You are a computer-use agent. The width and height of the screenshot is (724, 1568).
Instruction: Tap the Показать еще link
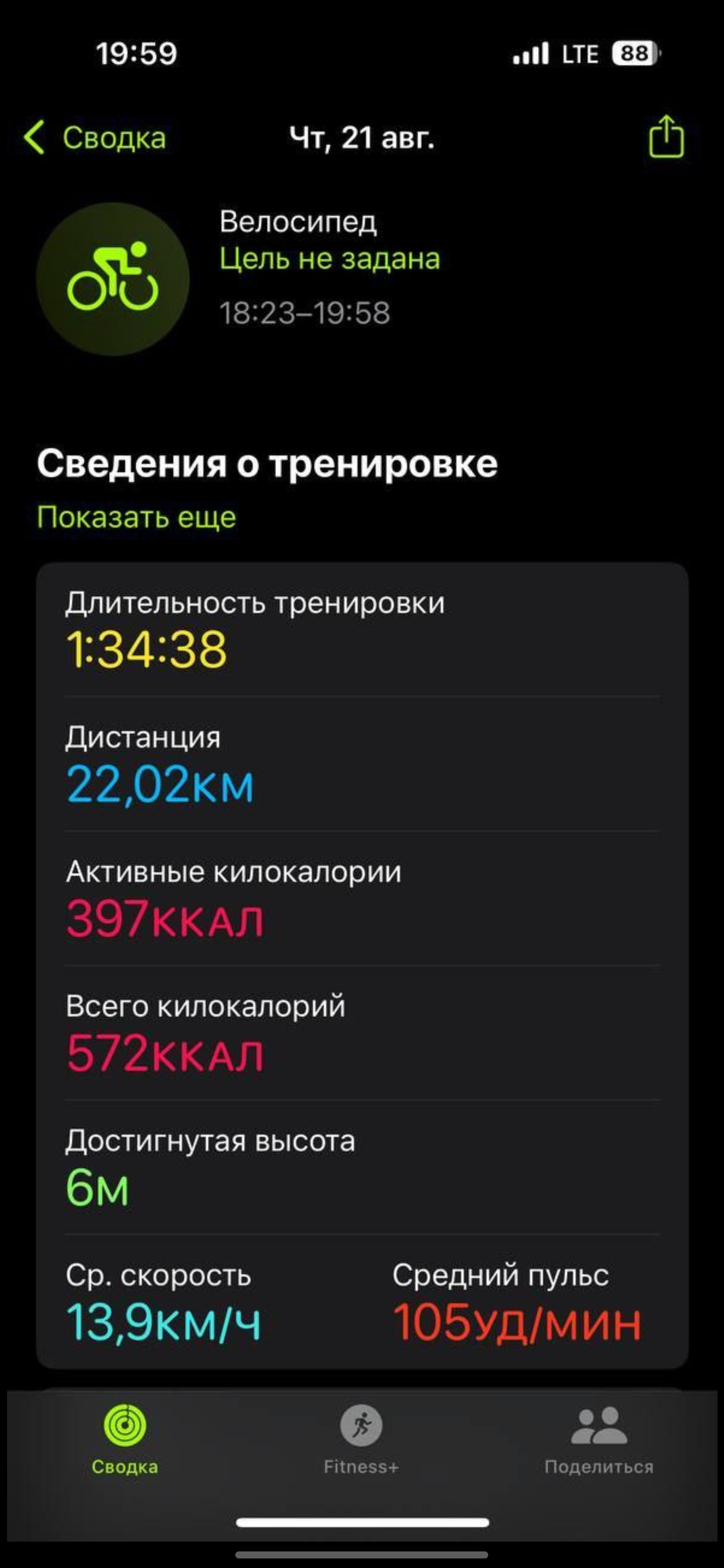pyautogui.click(x=136, y=518)
